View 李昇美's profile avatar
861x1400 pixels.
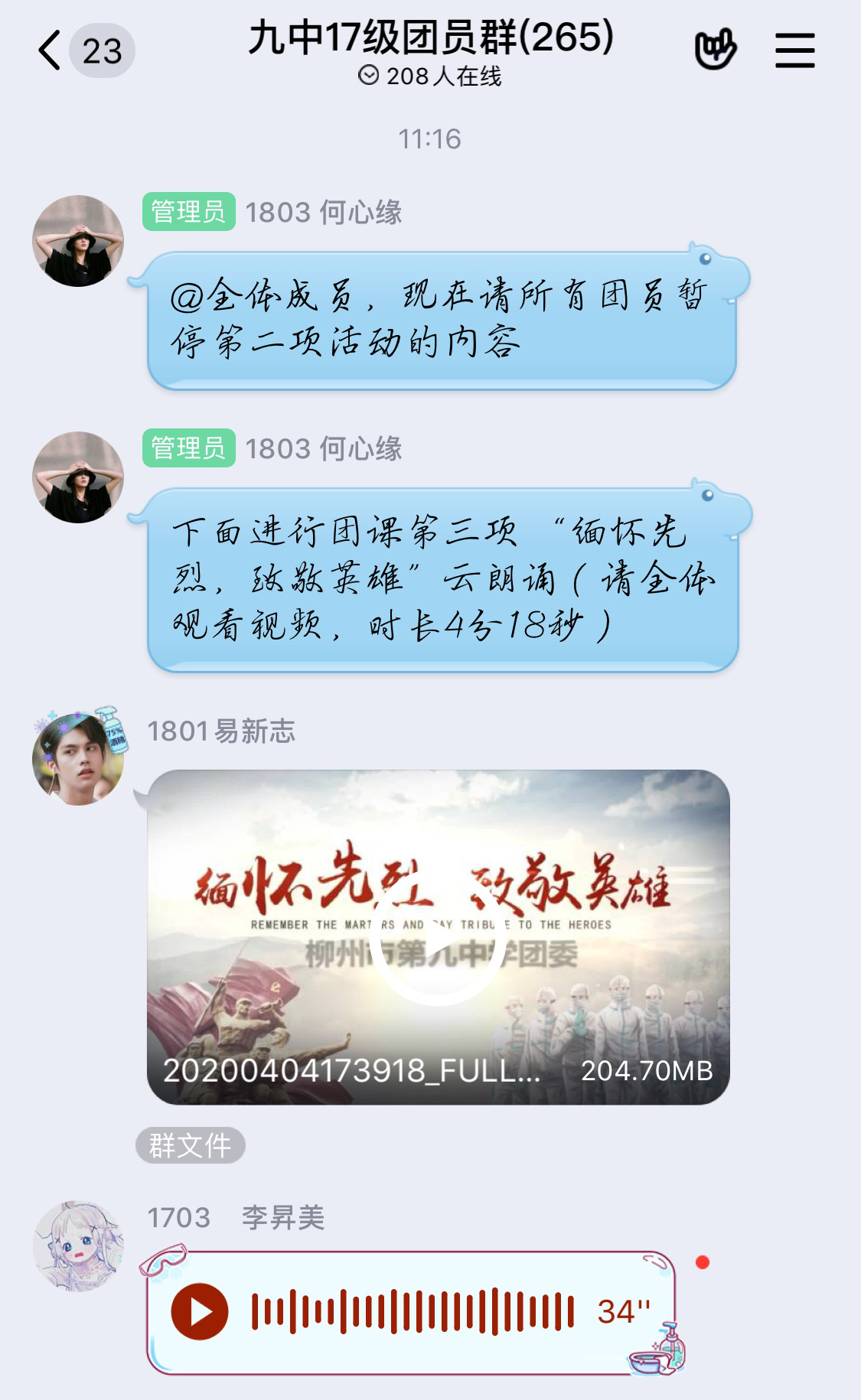[78, 1245]
